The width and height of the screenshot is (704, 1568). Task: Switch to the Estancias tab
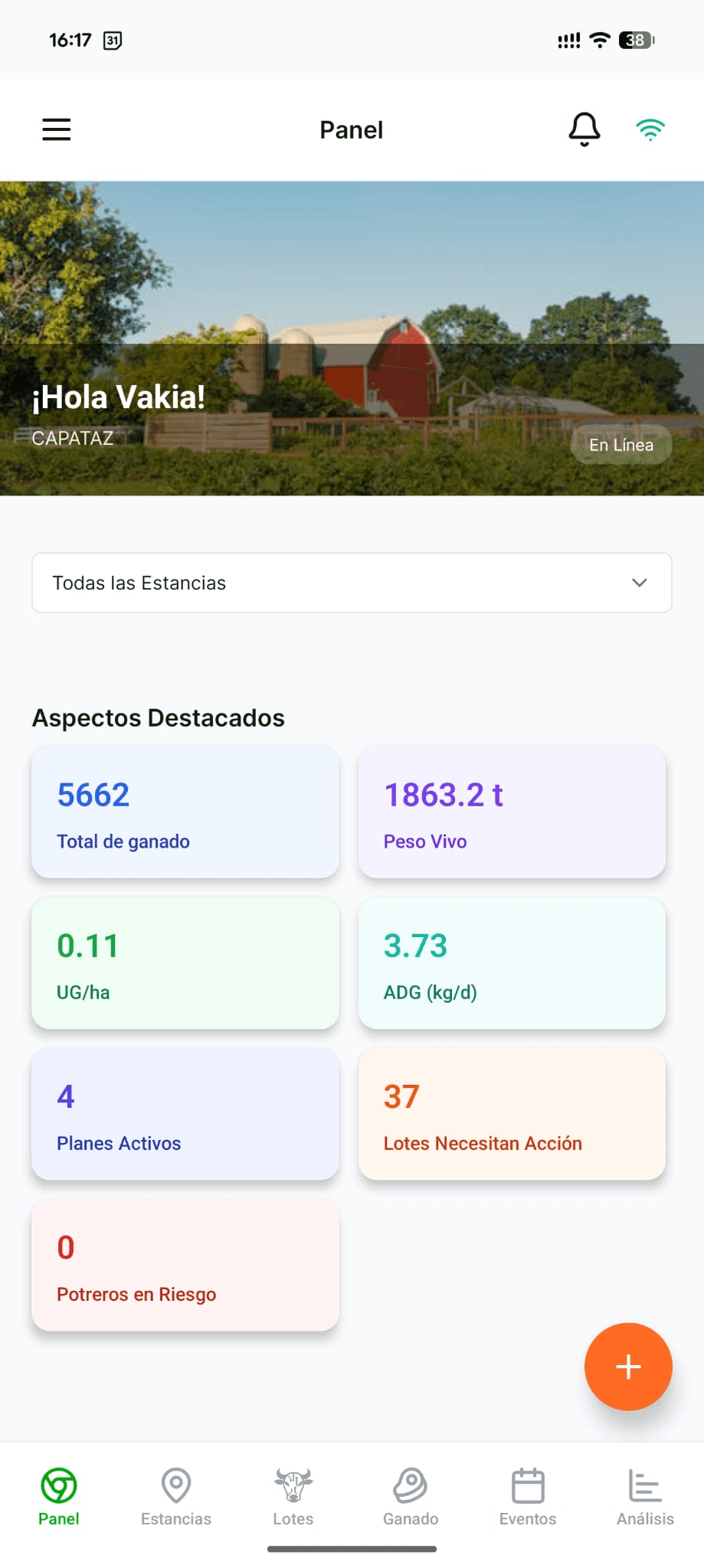click(176, 1497)
